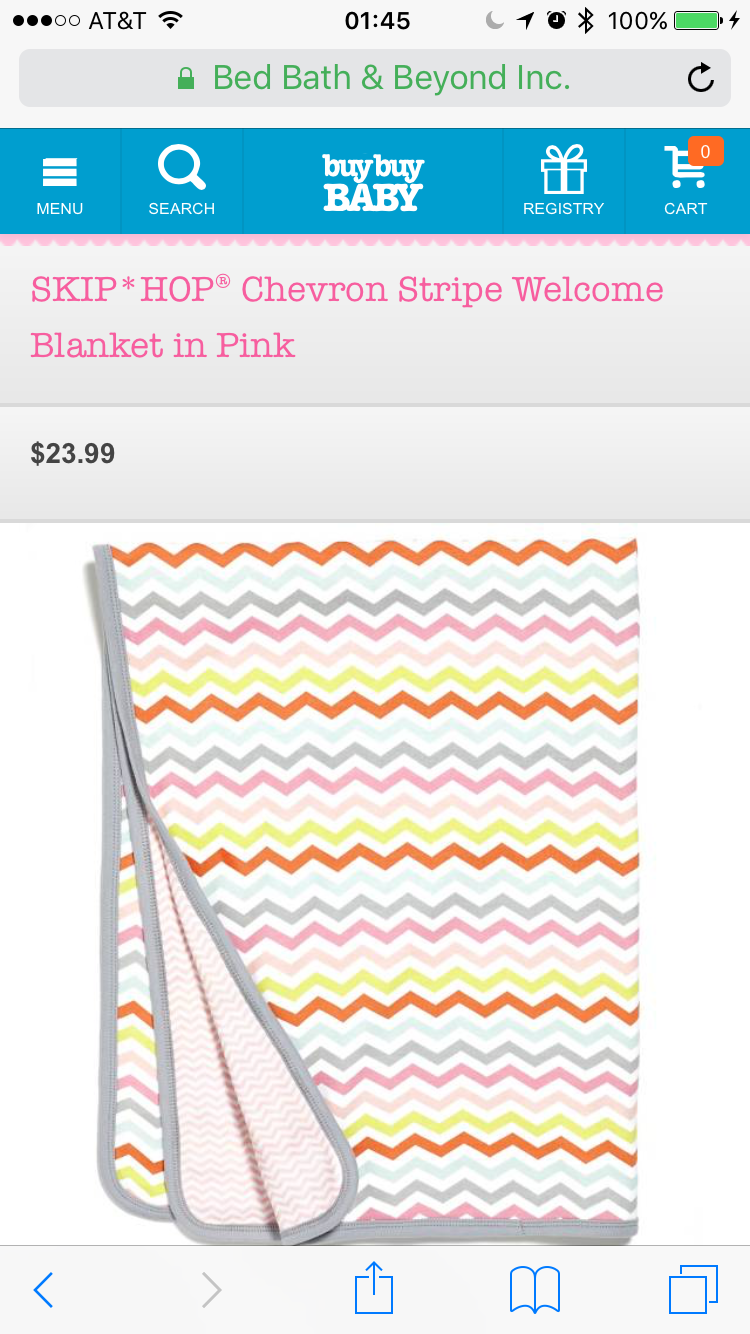Open the site menu
750x1334 pixels.
(x=60, y=182)
